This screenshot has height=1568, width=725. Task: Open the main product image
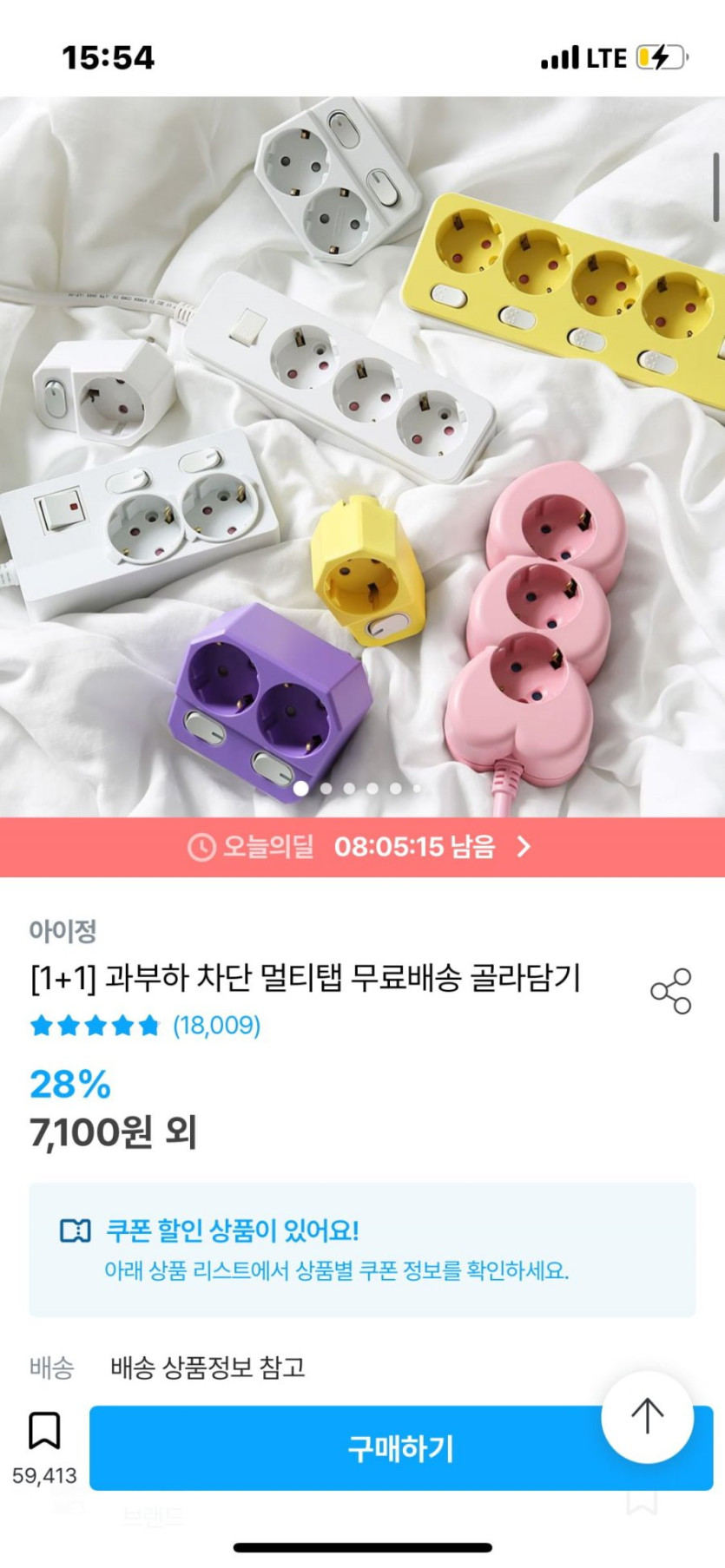(x=362, y=456)
